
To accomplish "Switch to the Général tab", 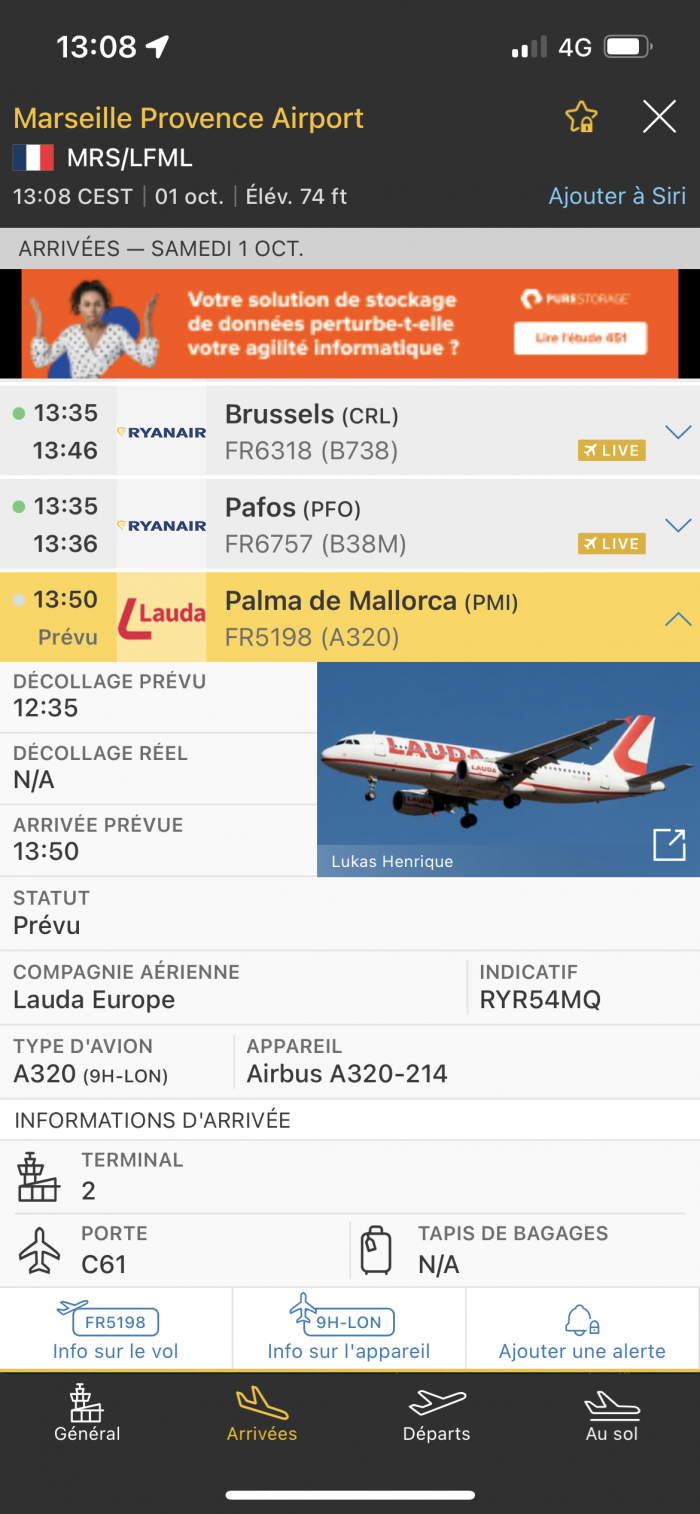I will pos(87,1413).
